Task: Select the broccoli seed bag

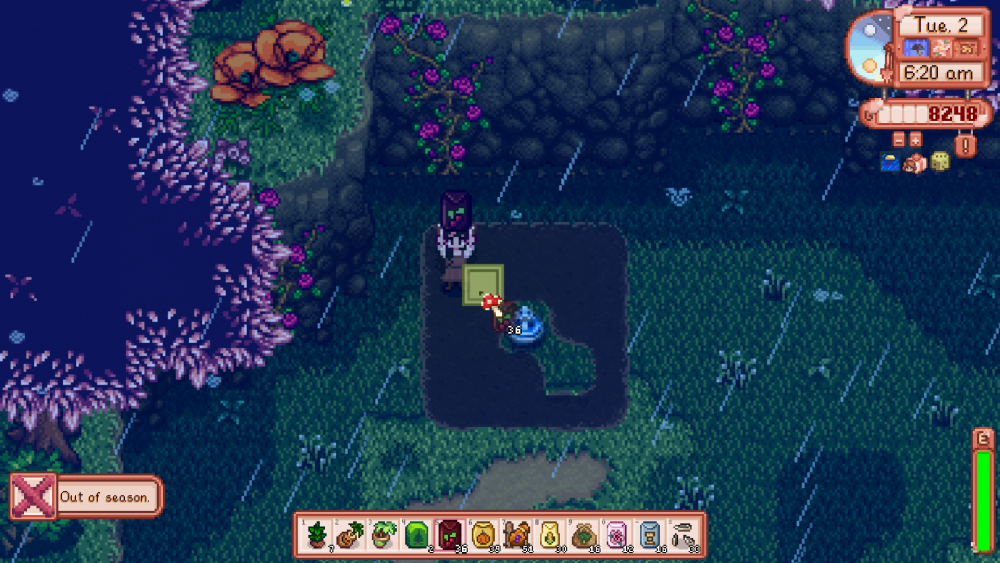Action: pos(583,535)
